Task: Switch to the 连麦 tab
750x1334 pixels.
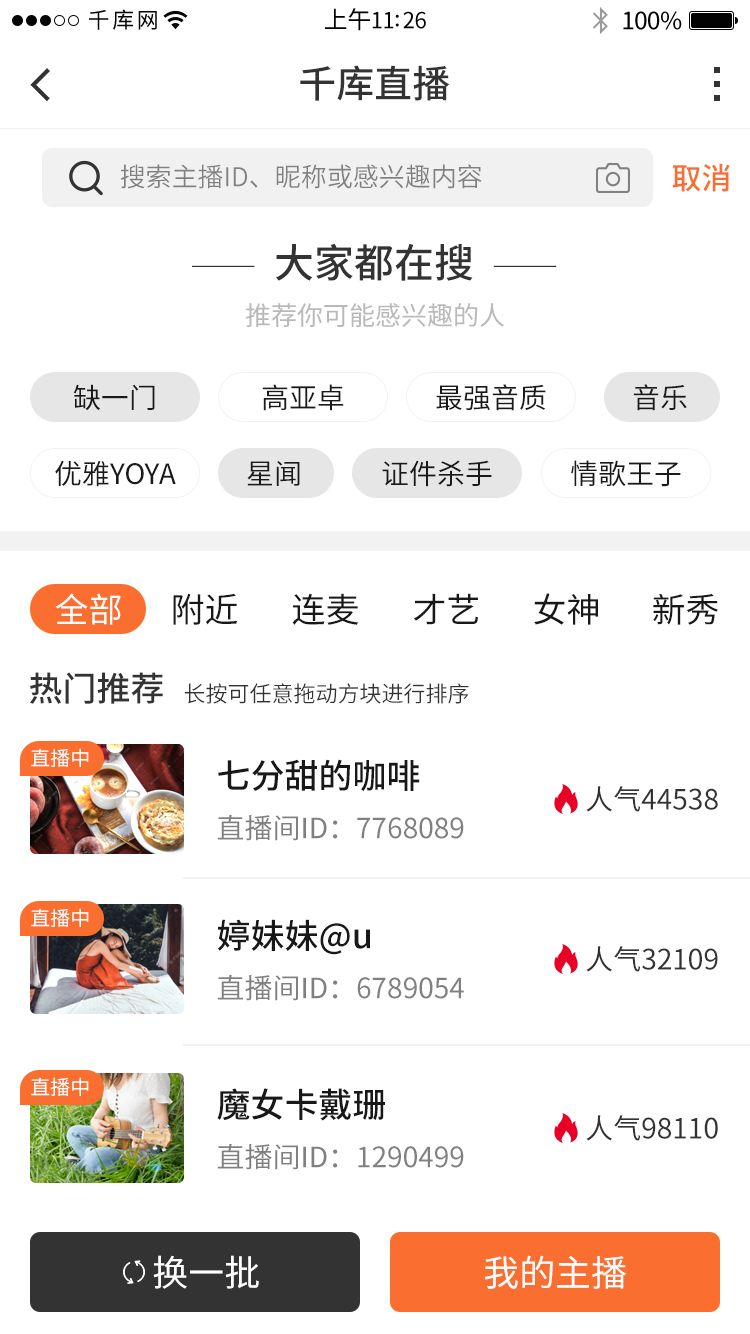Action: coord(325,609)
